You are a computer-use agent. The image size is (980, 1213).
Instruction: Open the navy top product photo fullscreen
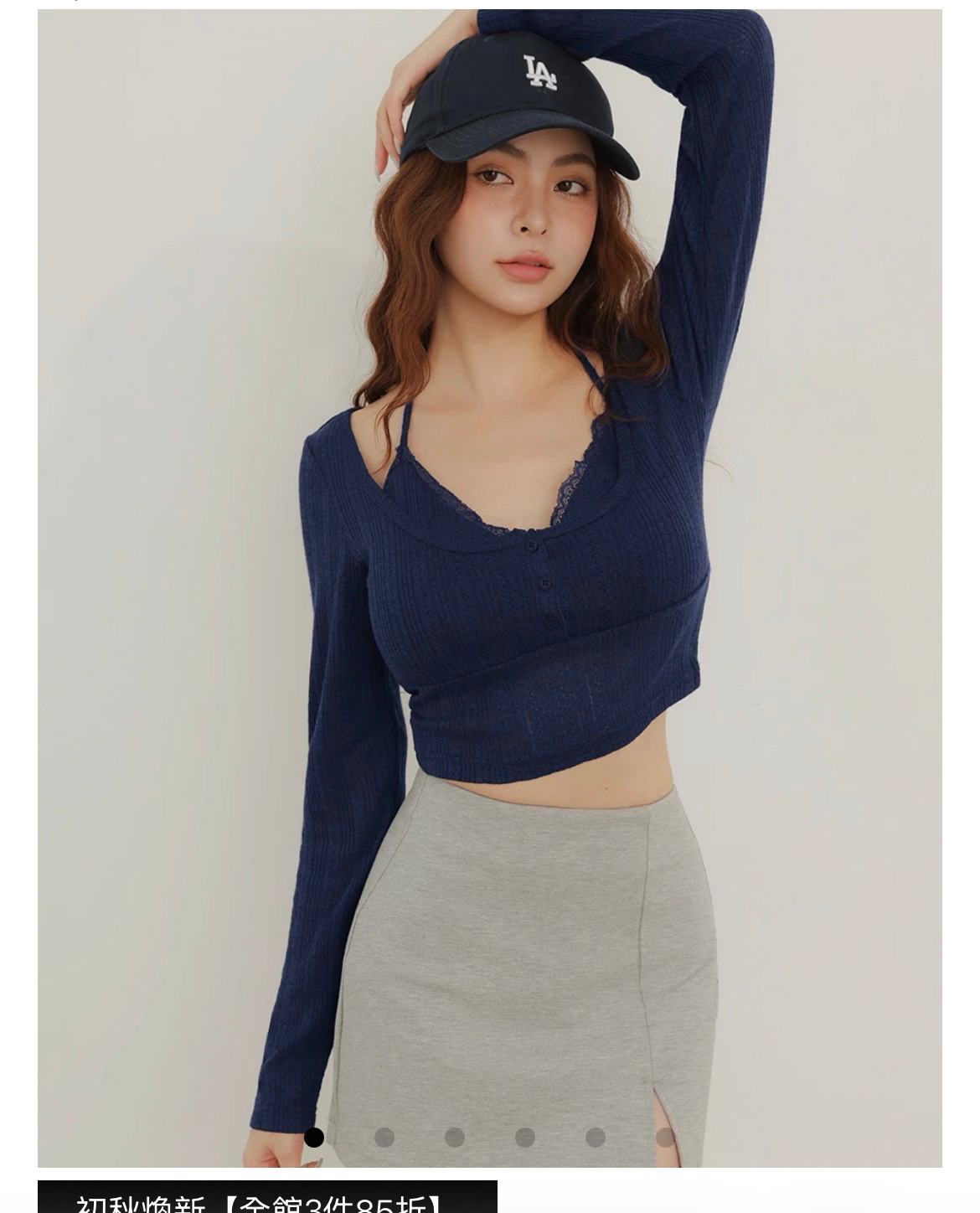(x=490, y=588)
